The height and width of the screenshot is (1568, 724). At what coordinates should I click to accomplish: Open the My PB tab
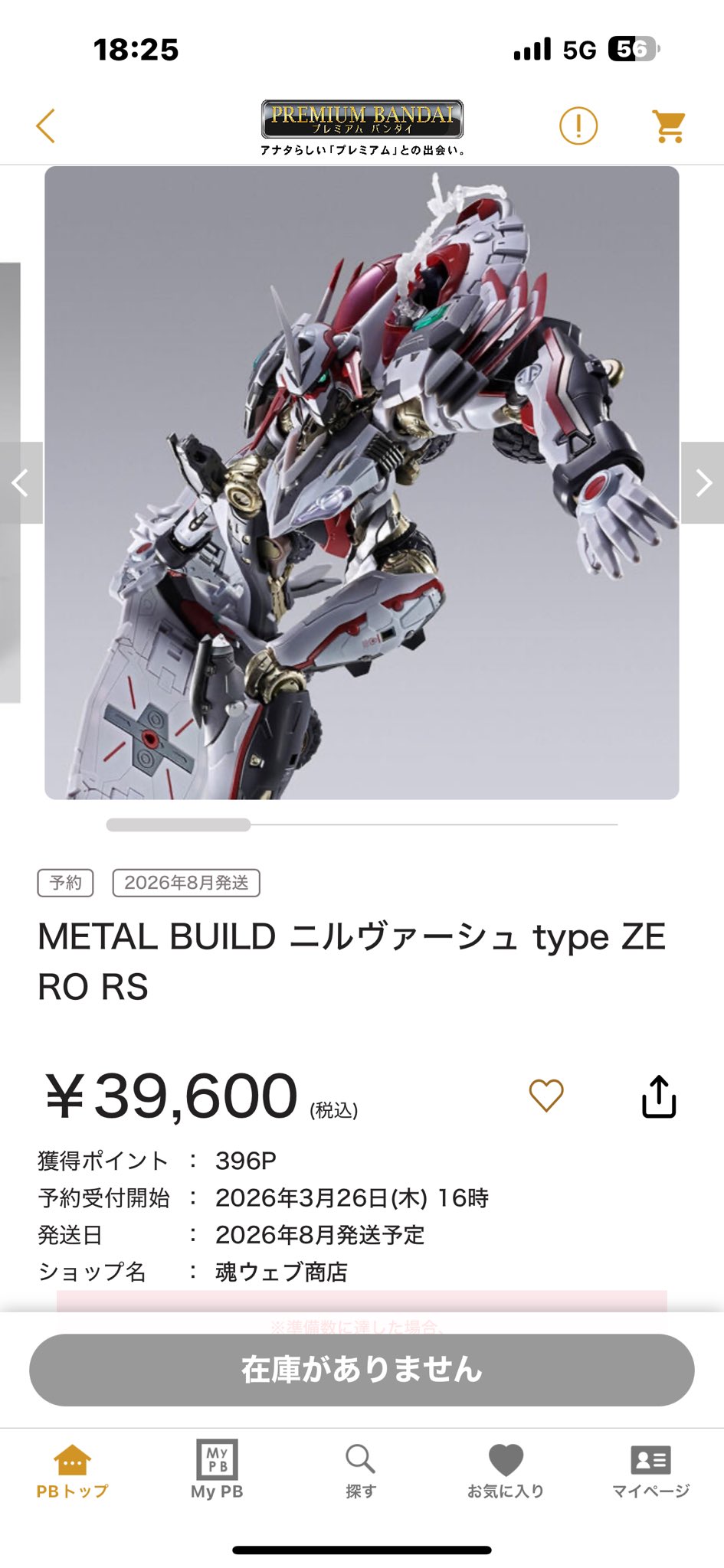pos(217,1471)
